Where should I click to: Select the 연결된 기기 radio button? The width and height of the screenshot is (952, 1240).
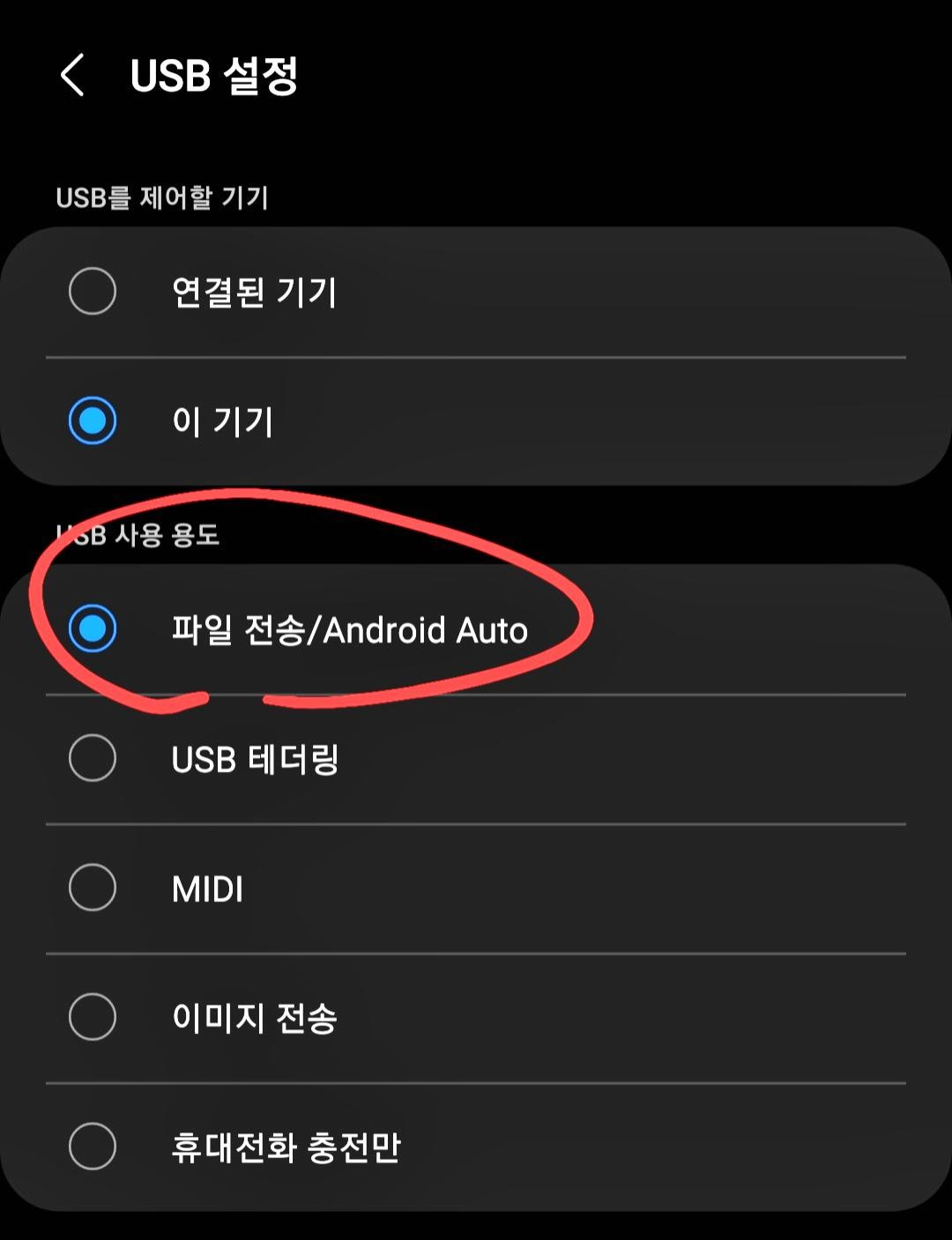click(x=93, y=292)
